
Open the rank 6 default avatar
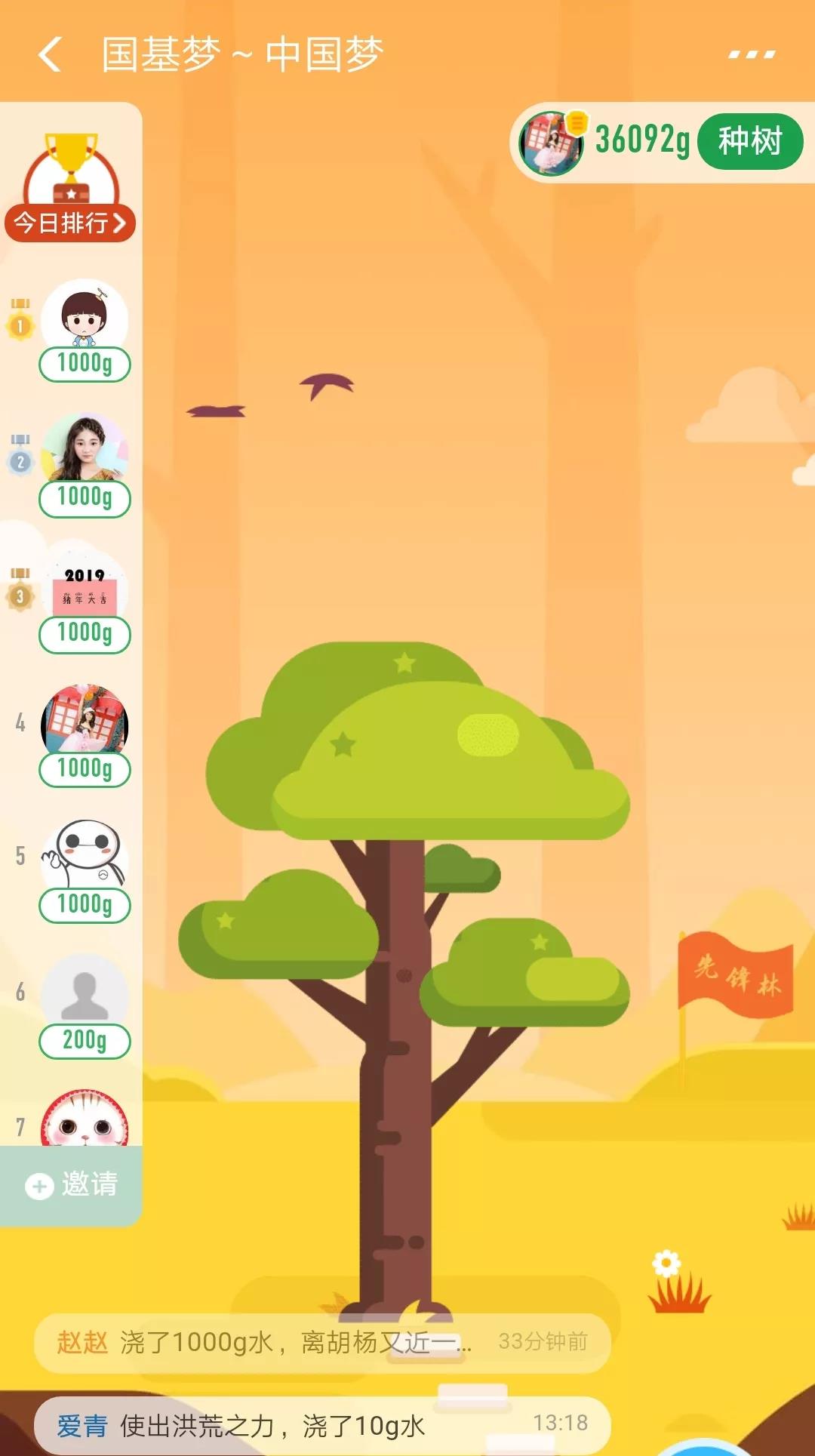click(x=85, y=991)
